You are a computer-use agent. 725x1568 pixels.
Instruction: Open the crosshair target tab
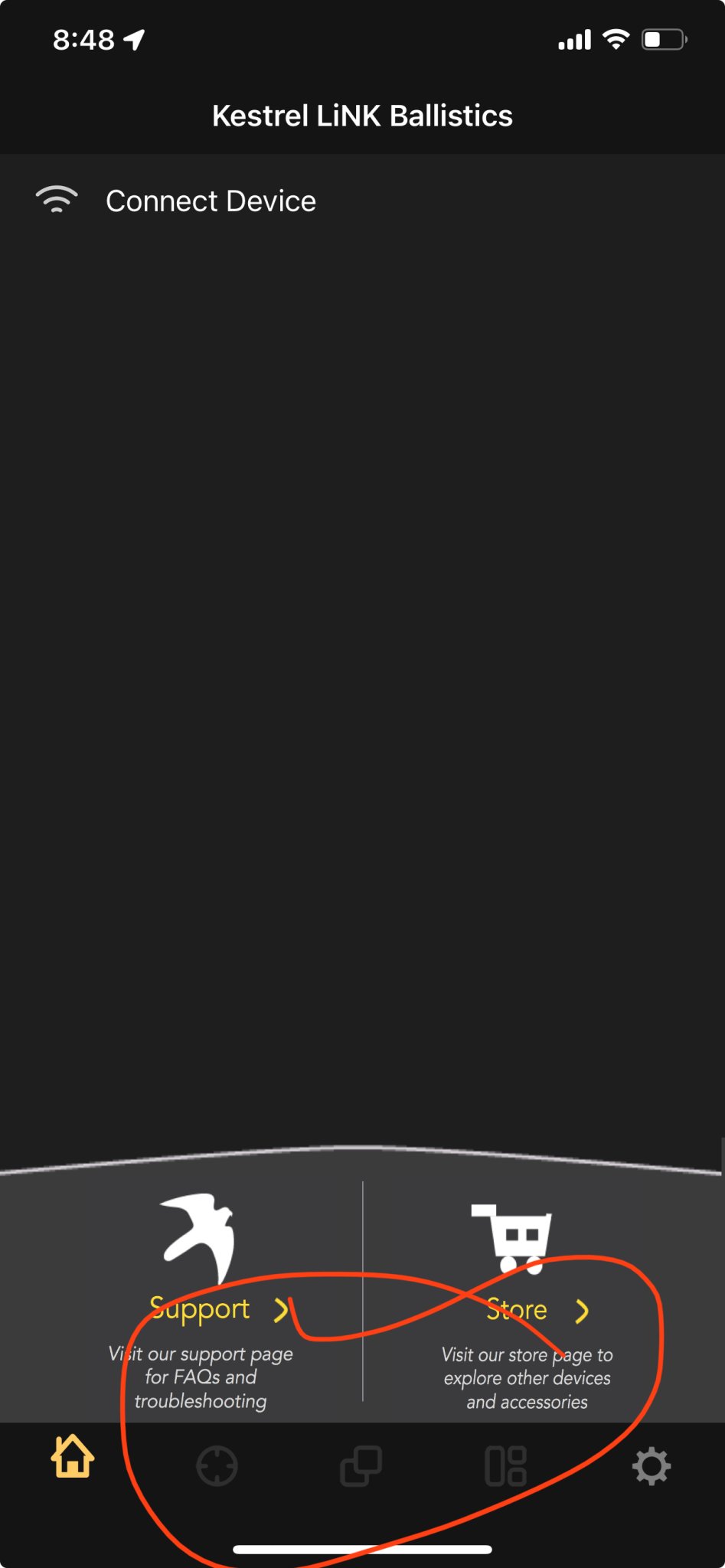point(217,1466)
